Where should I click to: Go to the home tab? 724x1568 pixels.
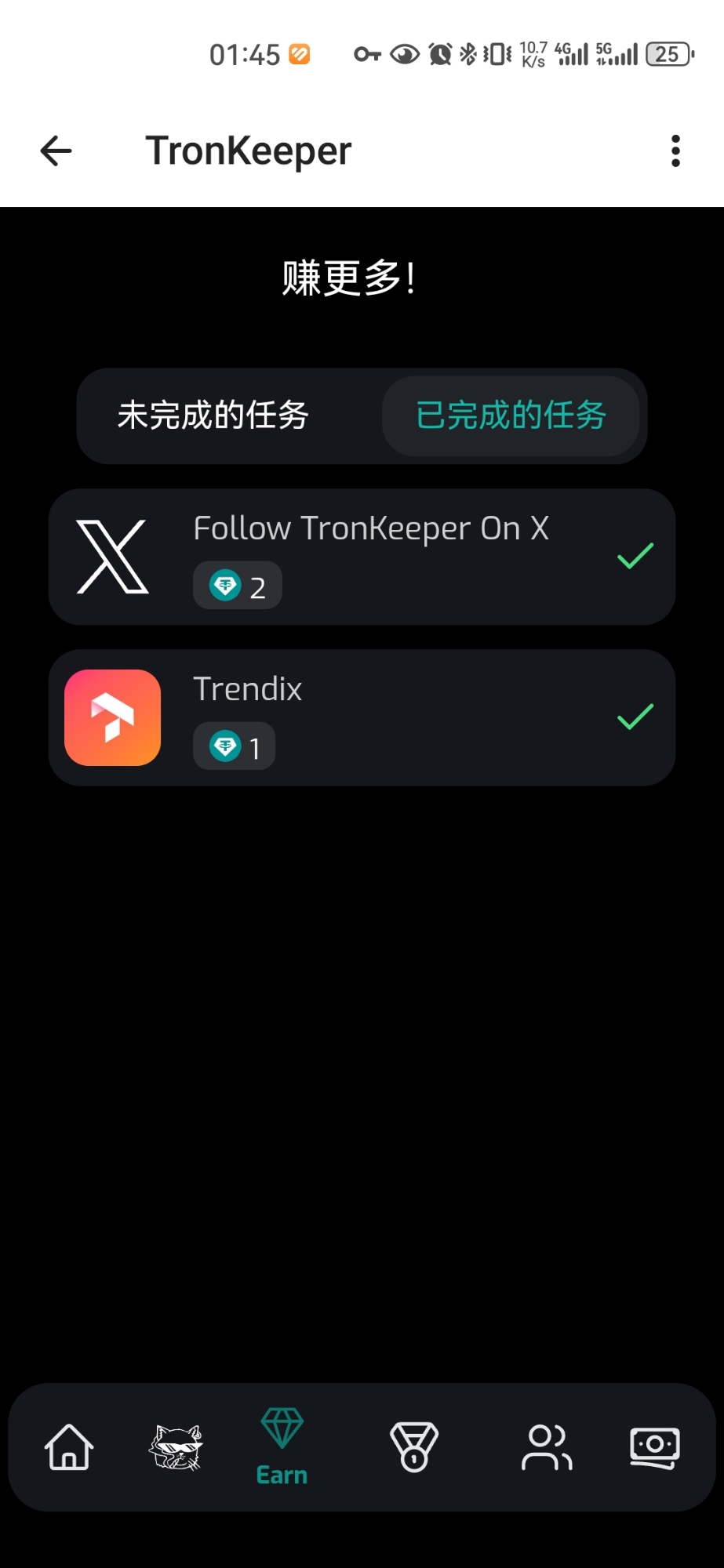pyautogui.click(x=69, y=1446)
